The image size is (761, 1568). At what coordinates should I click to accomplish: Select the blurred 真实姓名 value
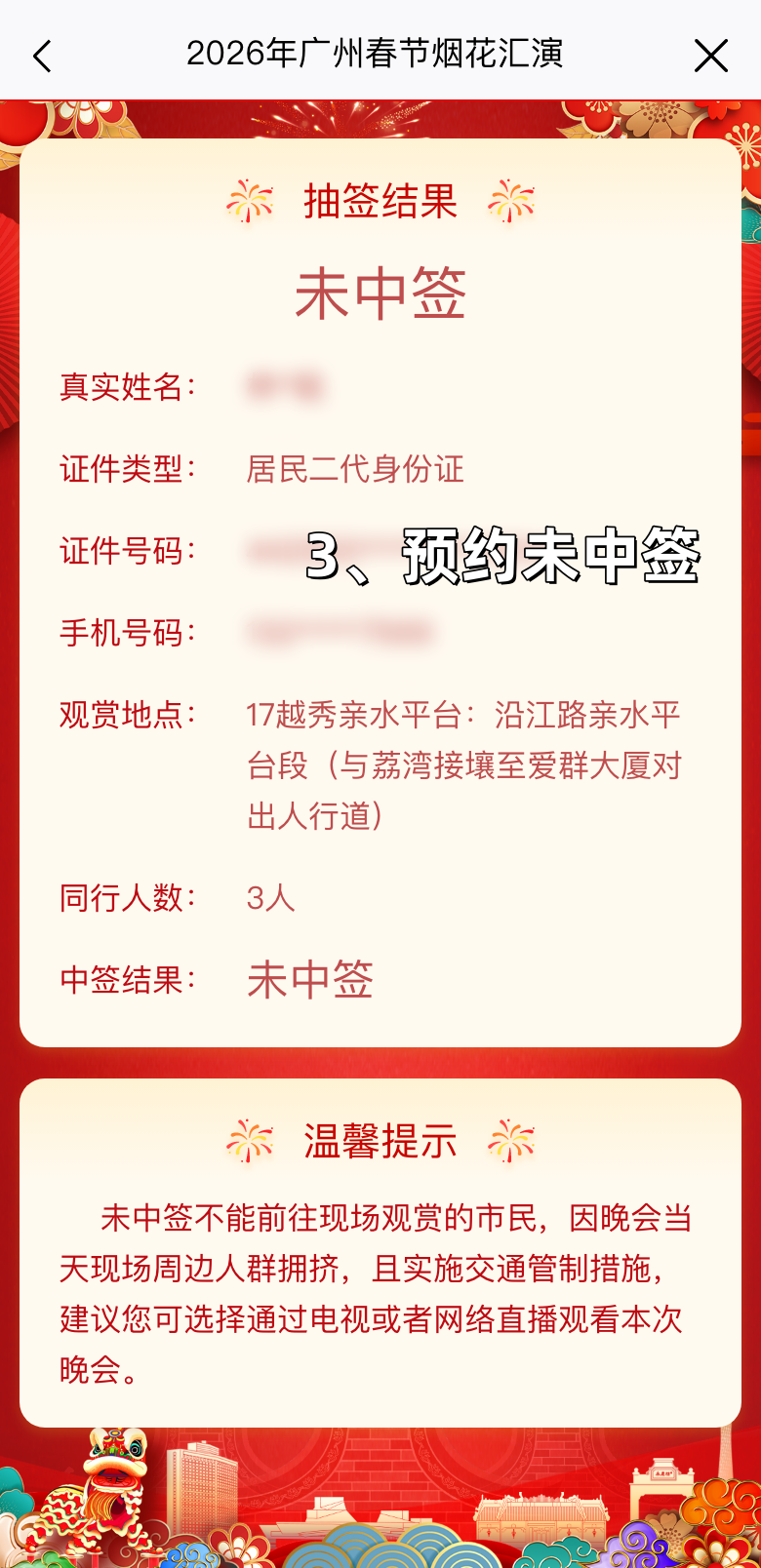(x=288, y=388)
